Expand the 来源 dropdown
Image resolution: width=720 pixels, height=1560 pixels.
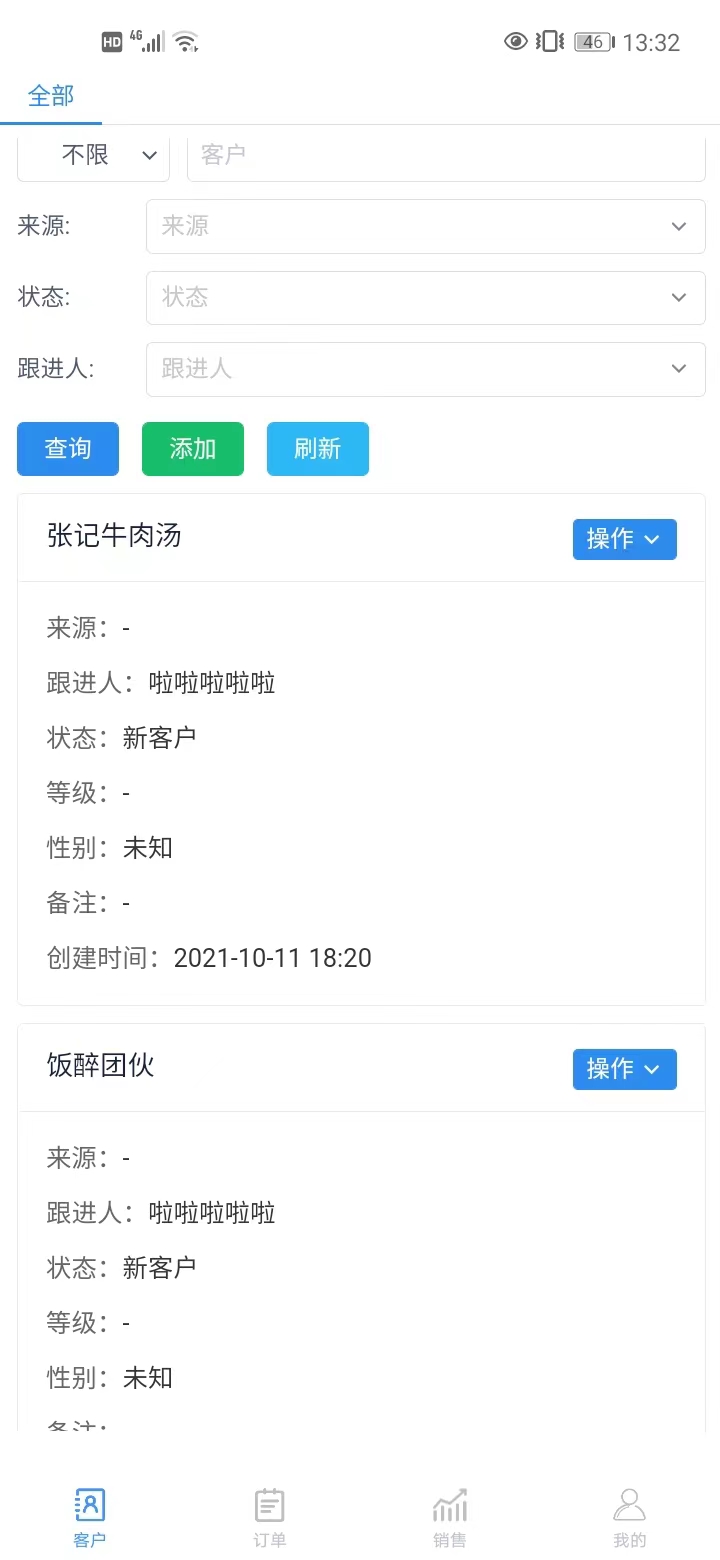coord(426,226)
